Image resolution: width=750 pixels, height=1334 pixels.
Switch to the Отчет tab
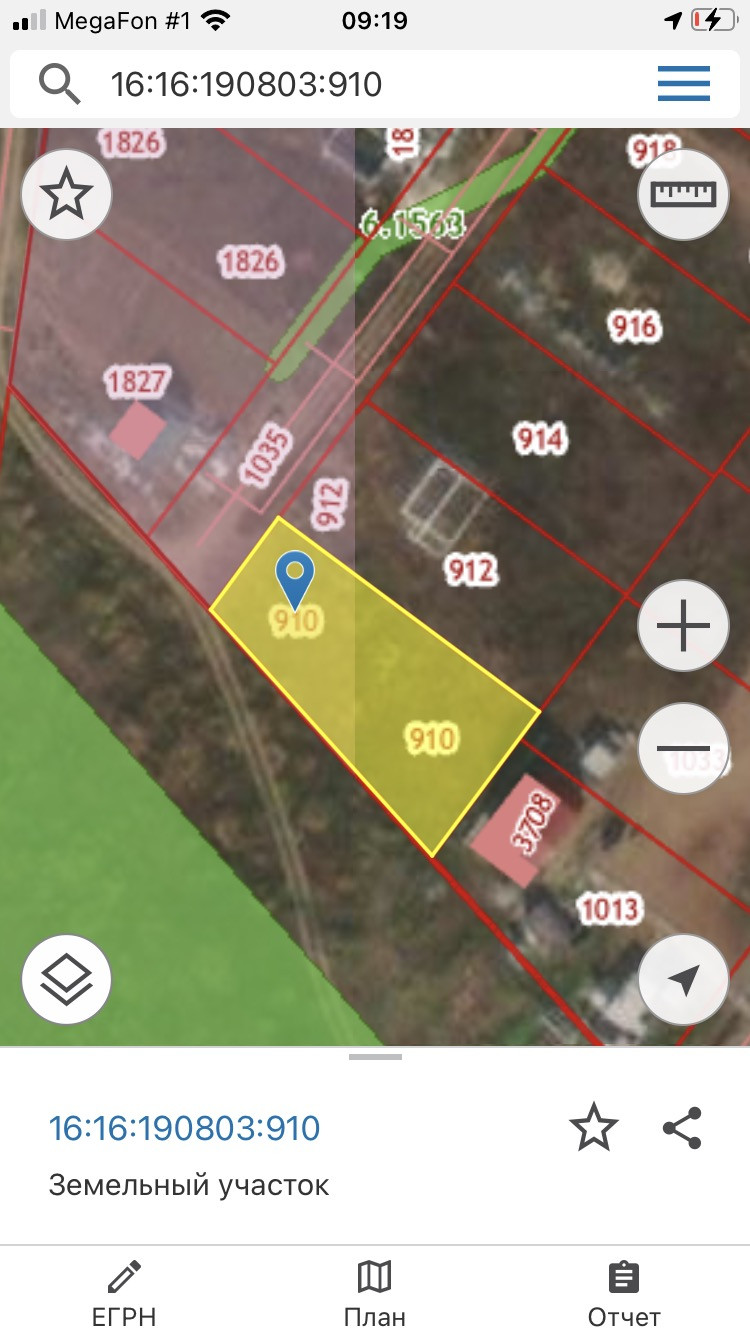[624, 1292]
